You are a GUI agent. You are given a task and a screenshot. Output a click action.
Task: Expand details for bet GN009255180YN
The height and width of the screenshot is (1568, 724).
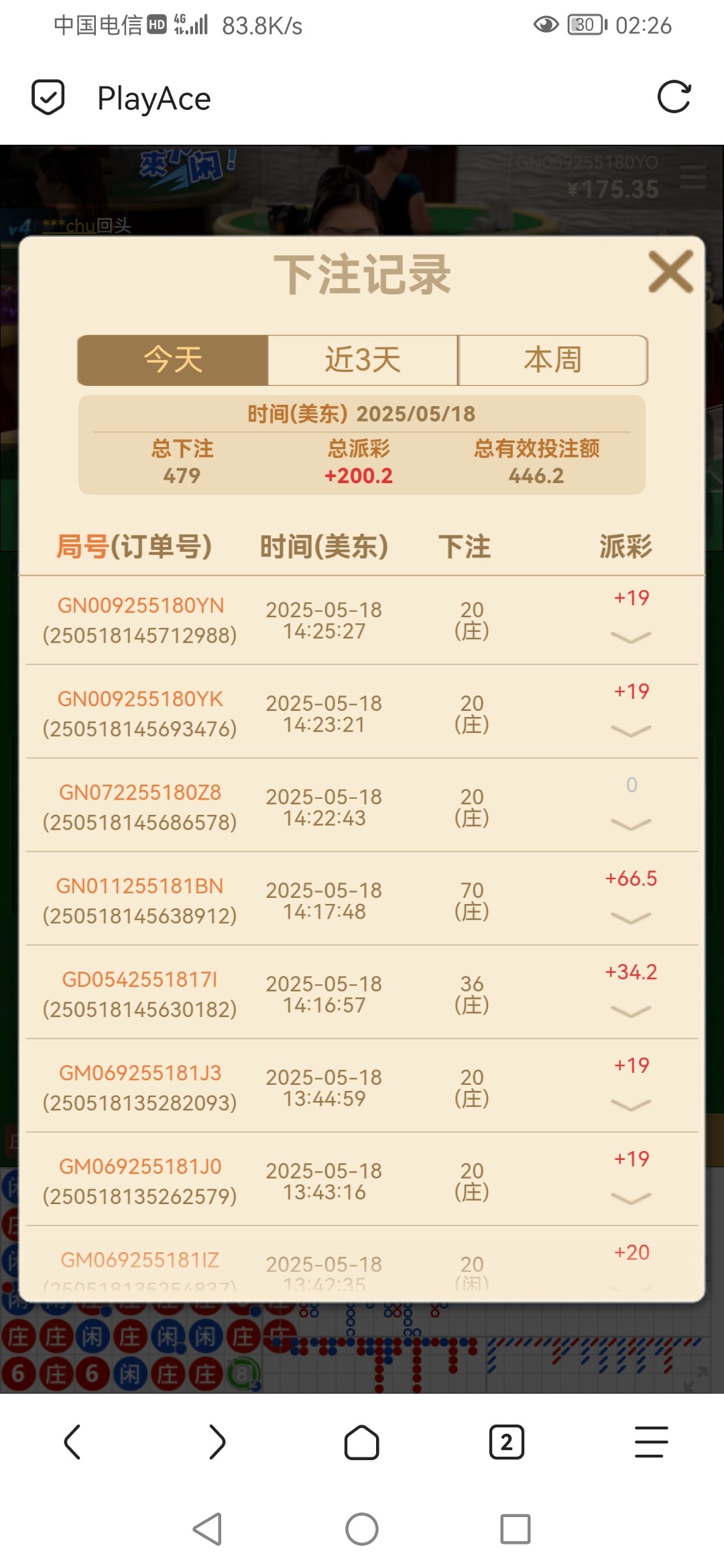(x=631, y=637)
